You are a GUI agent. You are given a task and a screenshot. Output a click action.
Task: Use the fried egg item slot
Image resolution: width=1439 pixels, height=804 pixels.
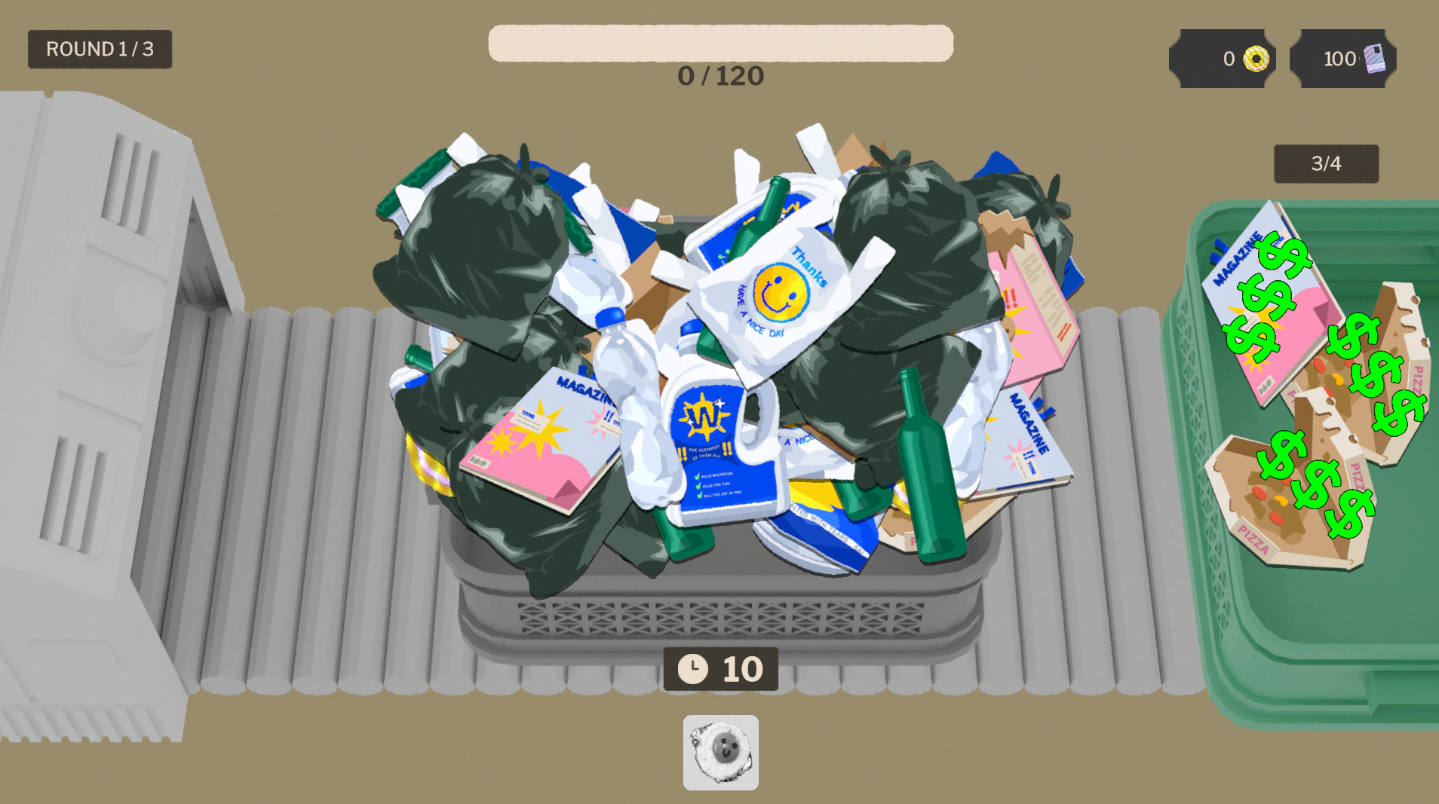click(721, 752)
